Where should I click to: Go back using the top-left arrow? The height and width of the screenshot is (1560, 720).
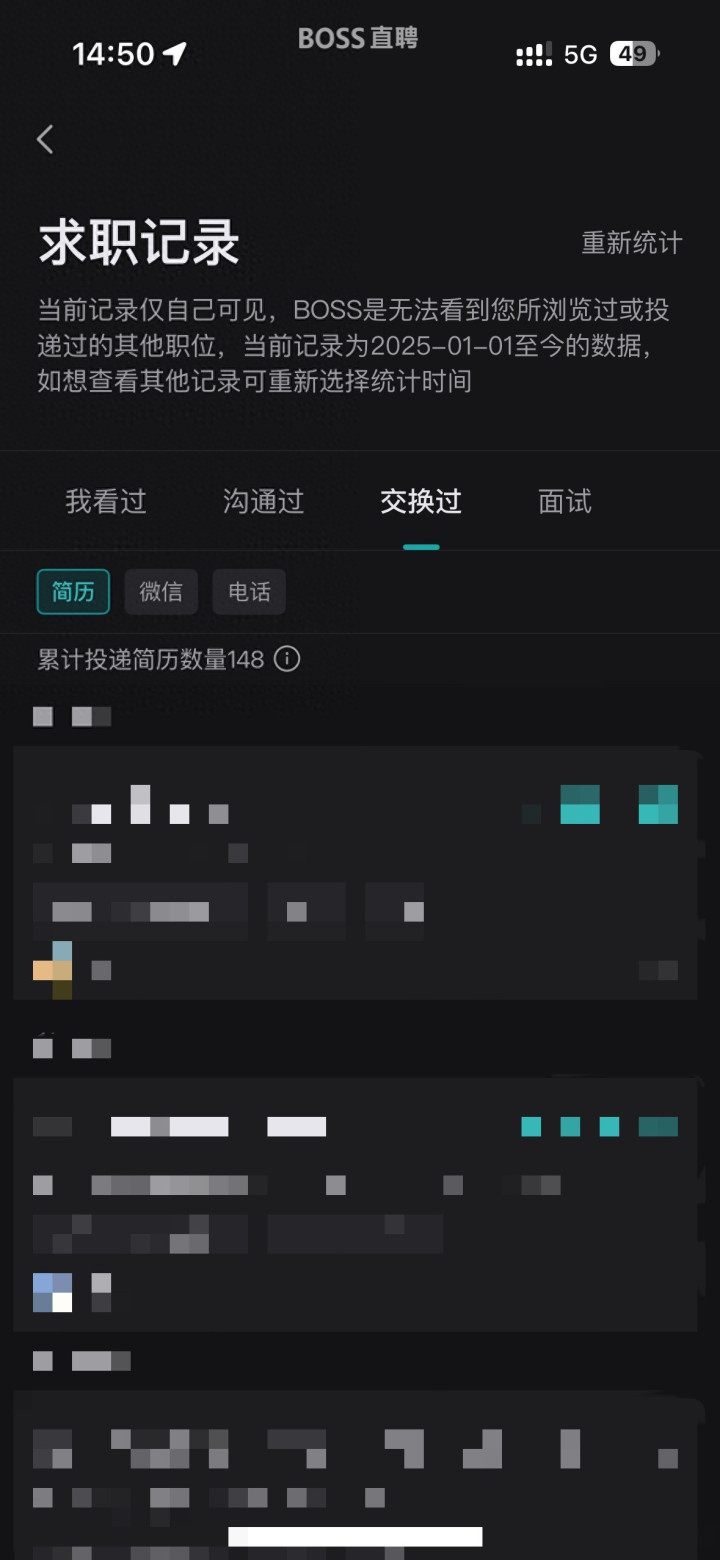[x=45, y=139]
